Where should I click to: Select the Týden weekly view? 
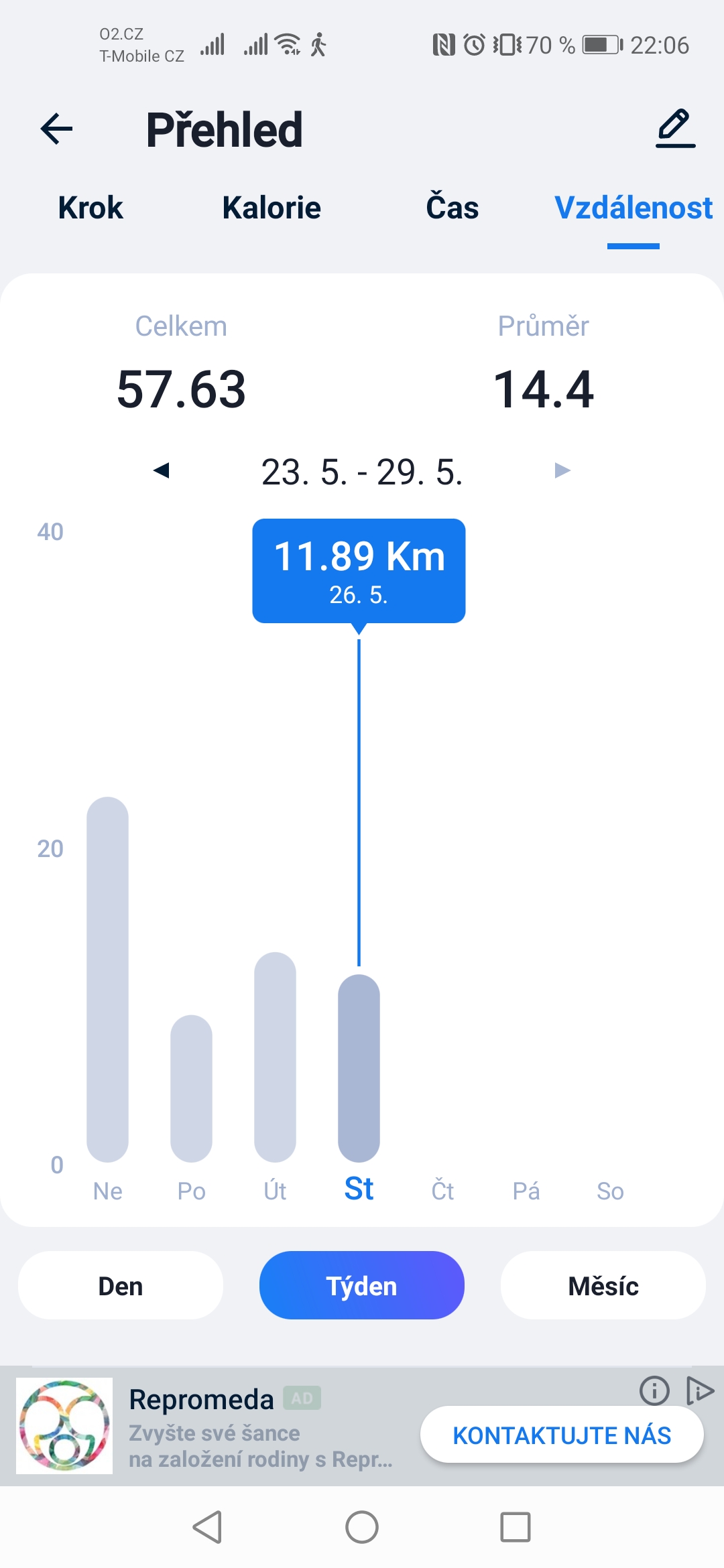(x=362, y=1285)
